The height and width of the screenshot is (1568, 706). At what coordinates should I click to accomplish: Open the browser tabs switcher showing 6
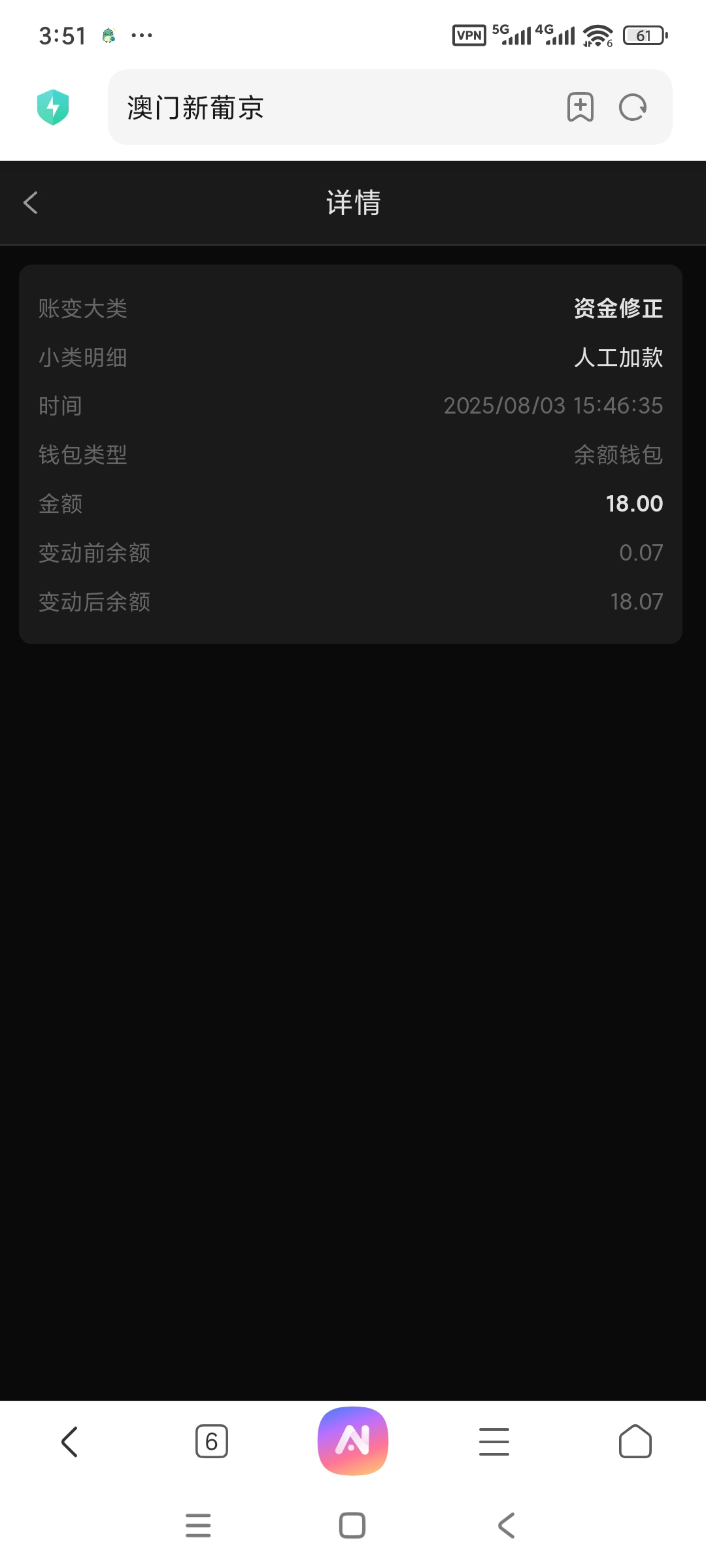pyautogui.click(x=211, y=1441)
